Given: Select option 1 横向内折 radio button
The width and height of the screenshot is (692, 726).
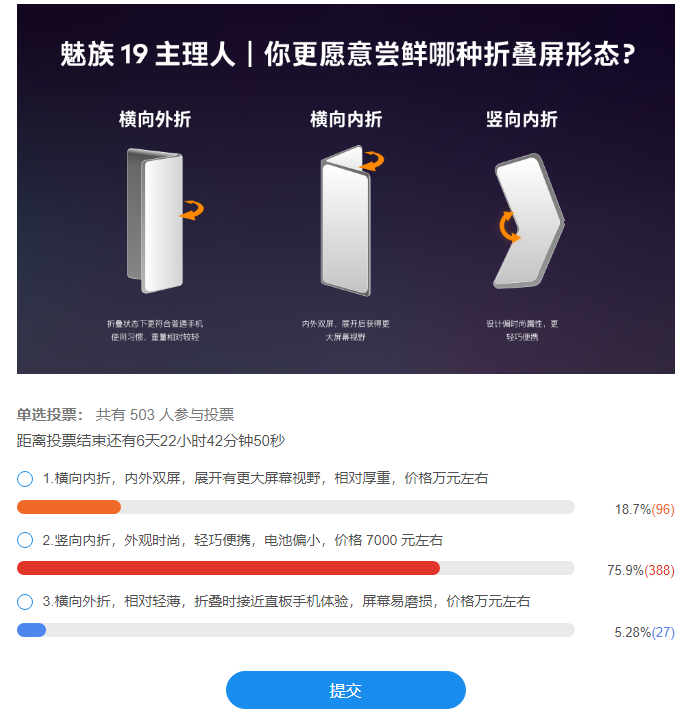Looking at the screenshot, I should point(26,479).
